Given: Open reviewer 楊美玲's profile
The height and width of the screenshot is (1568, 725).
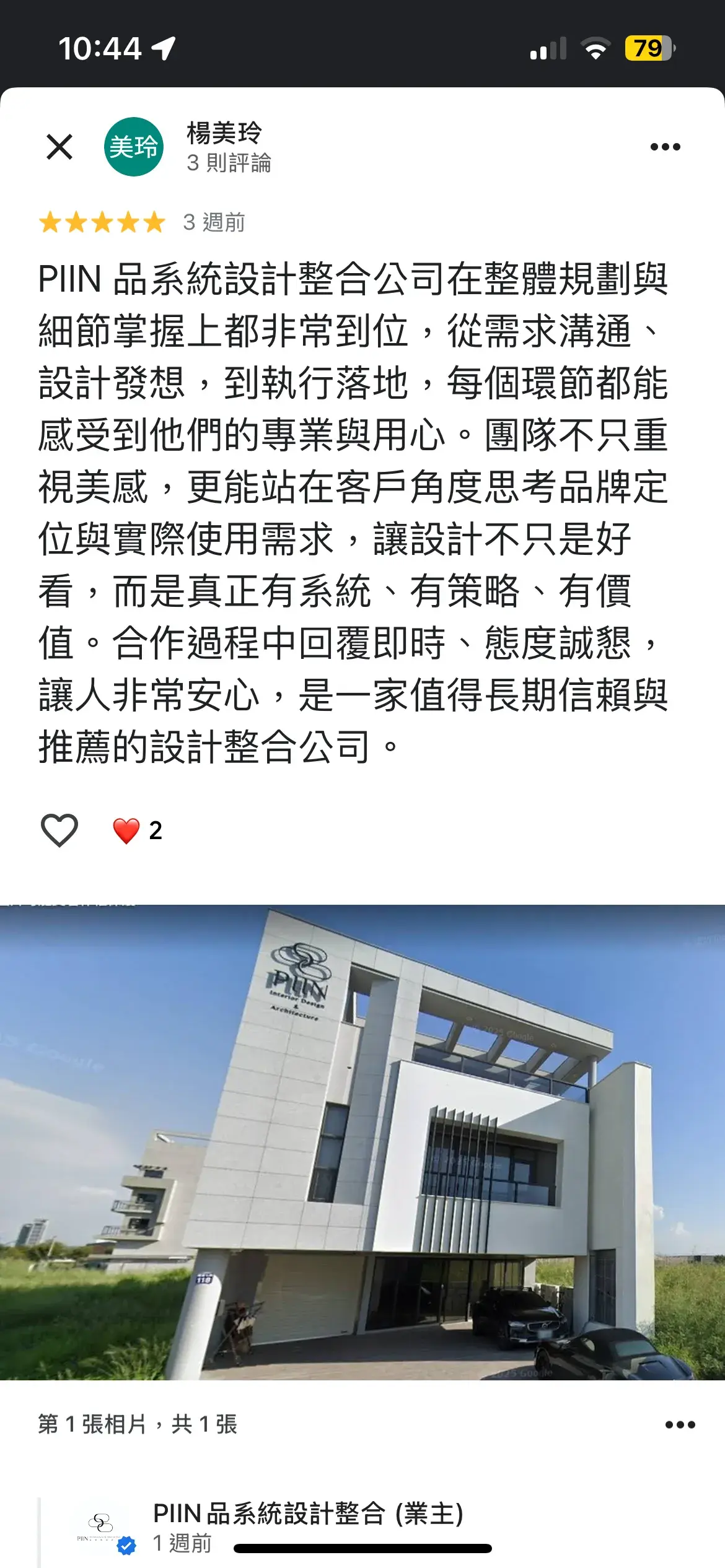Looking at the screenshot, I should pyautogui.click(x=224, y=133).
